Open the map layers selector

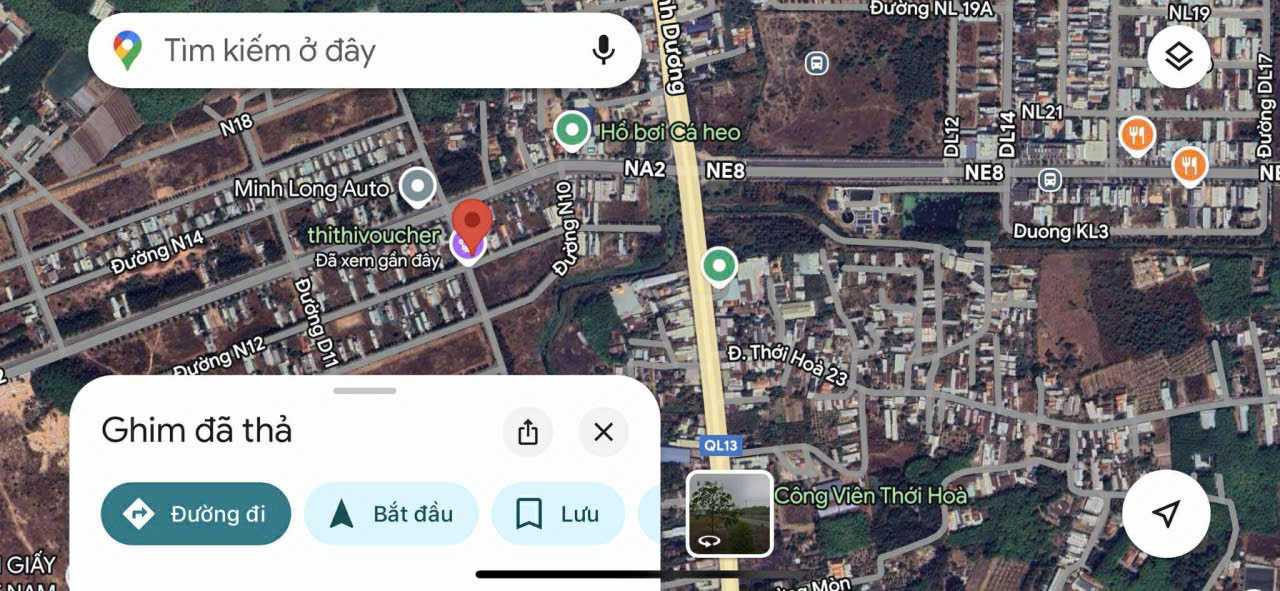(1179, 57)
